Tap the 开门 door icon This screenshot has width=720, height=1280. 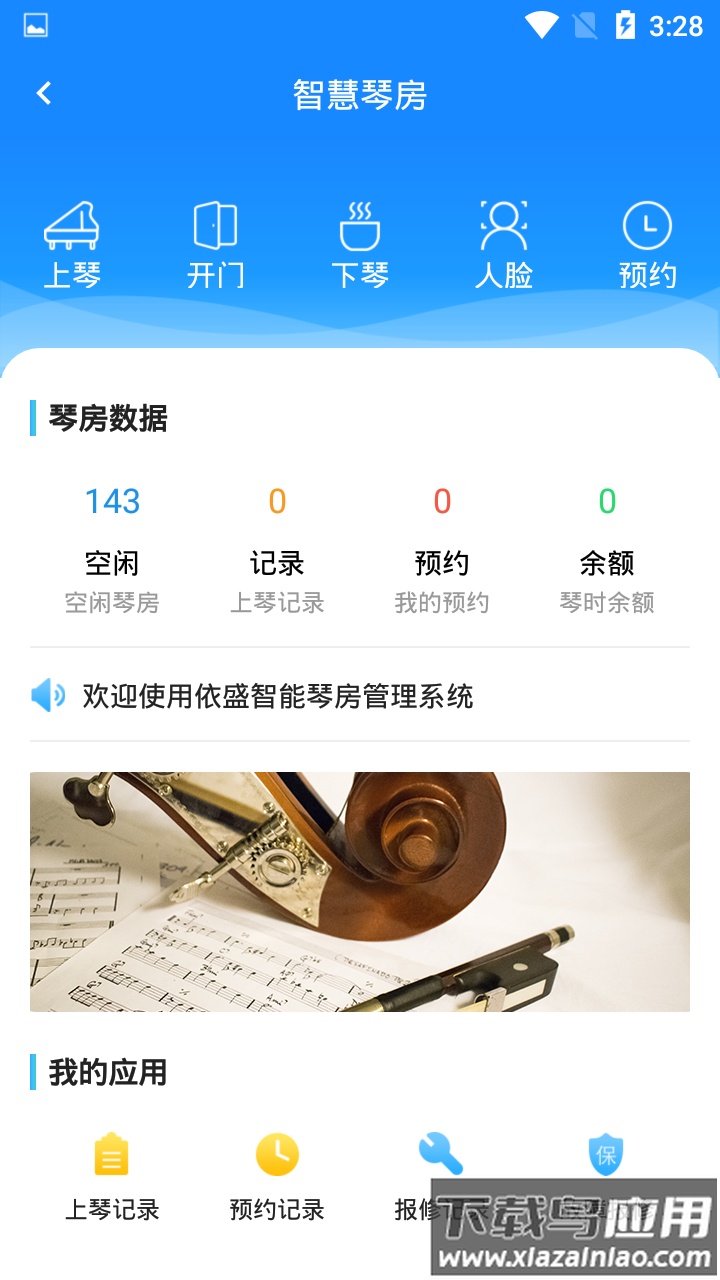pyautogui.click(x=216, y=228)
